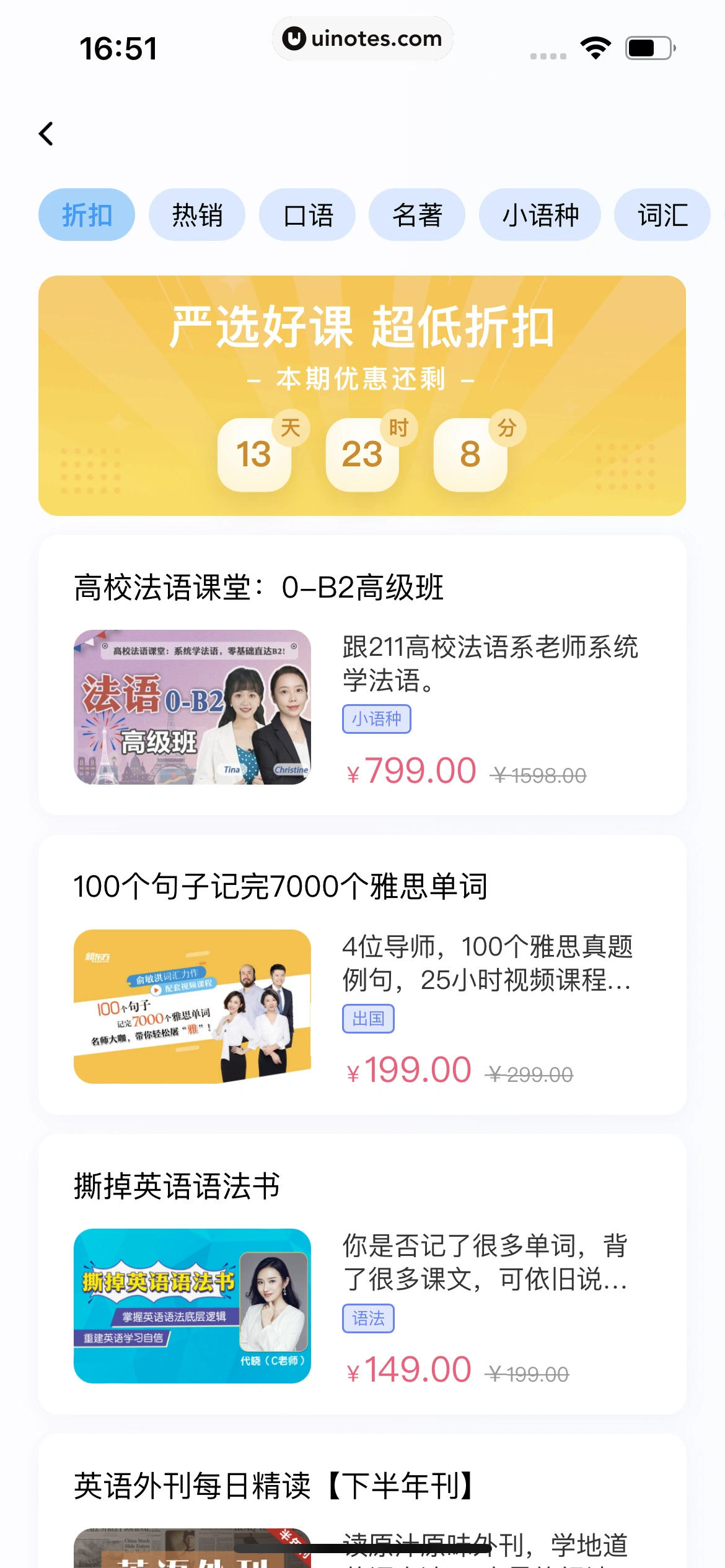The width and height of the screenshot is (725, 1568).
Task: Switch to the 名著 category
Action: click(417, 215)
